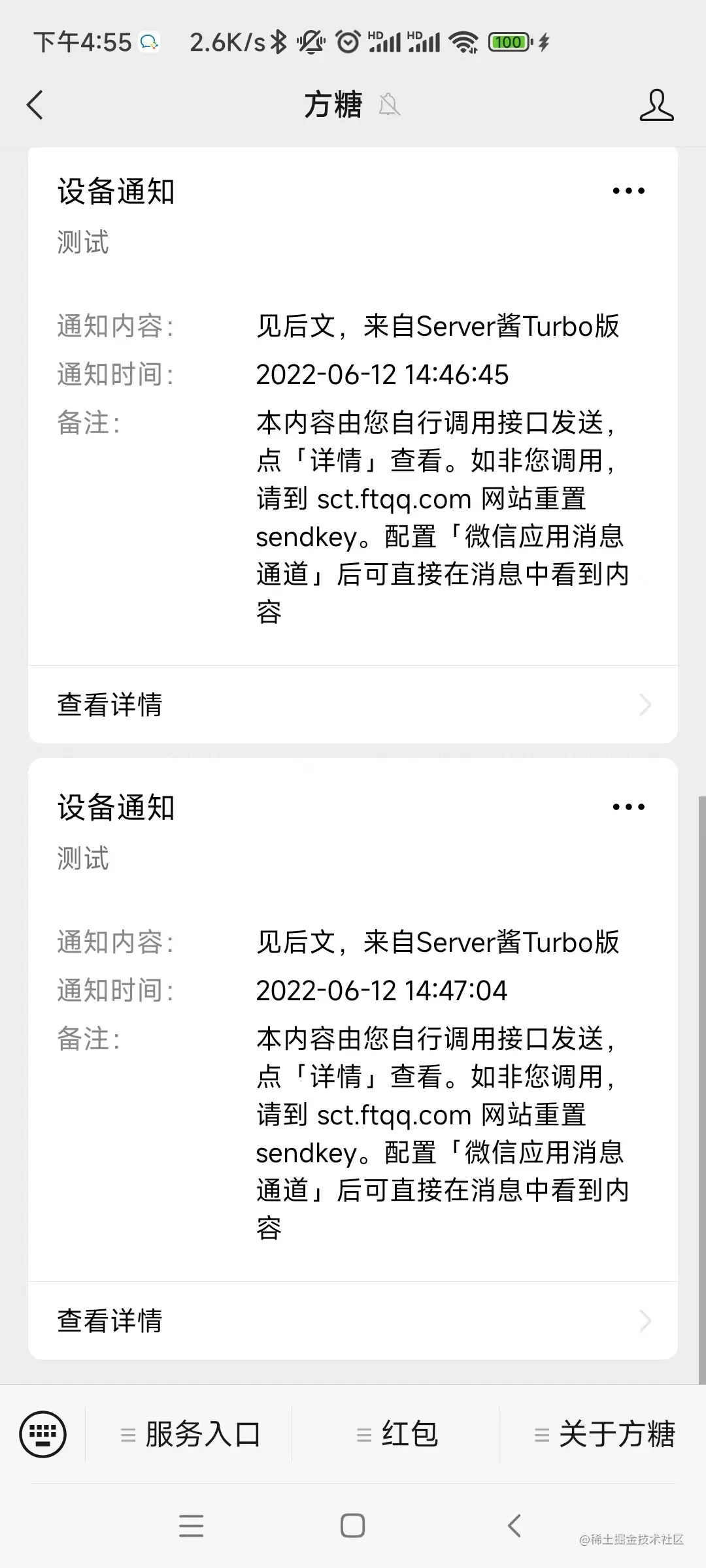
Task: Tap the system home button
Action: [352, 1526]
